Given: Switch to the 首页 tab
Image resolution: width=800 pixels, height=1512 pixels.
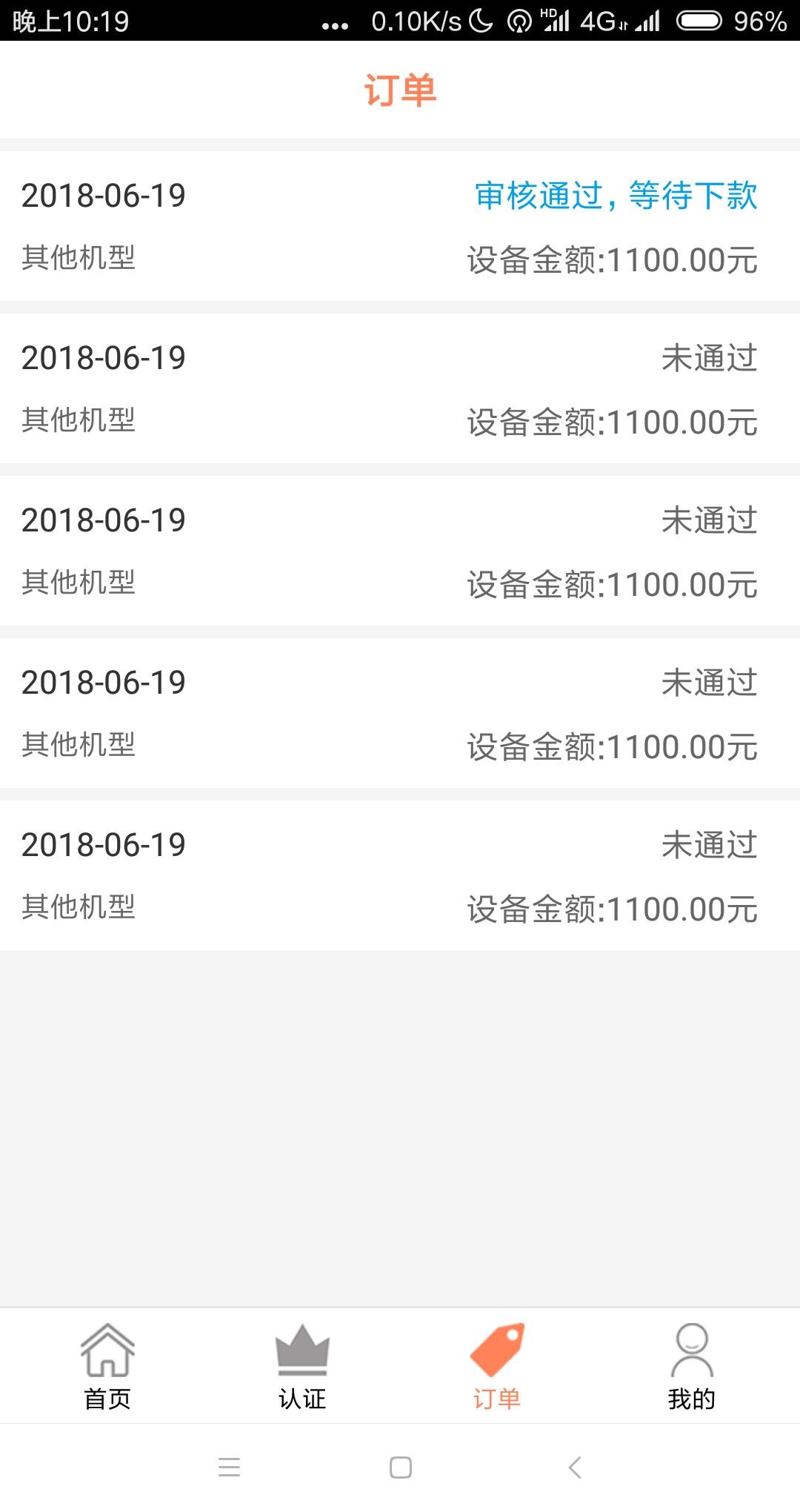Looking at the screenshot, I should [x=107, y=1366].
